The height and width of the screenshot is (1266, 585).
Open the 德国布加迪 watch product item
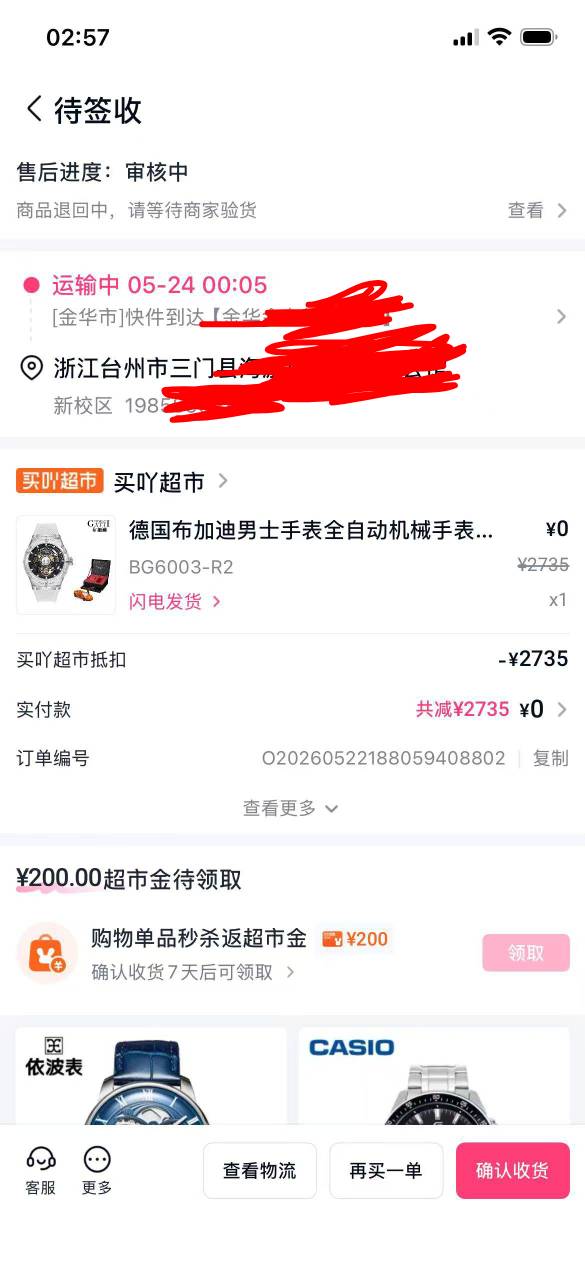click(292, 564)
